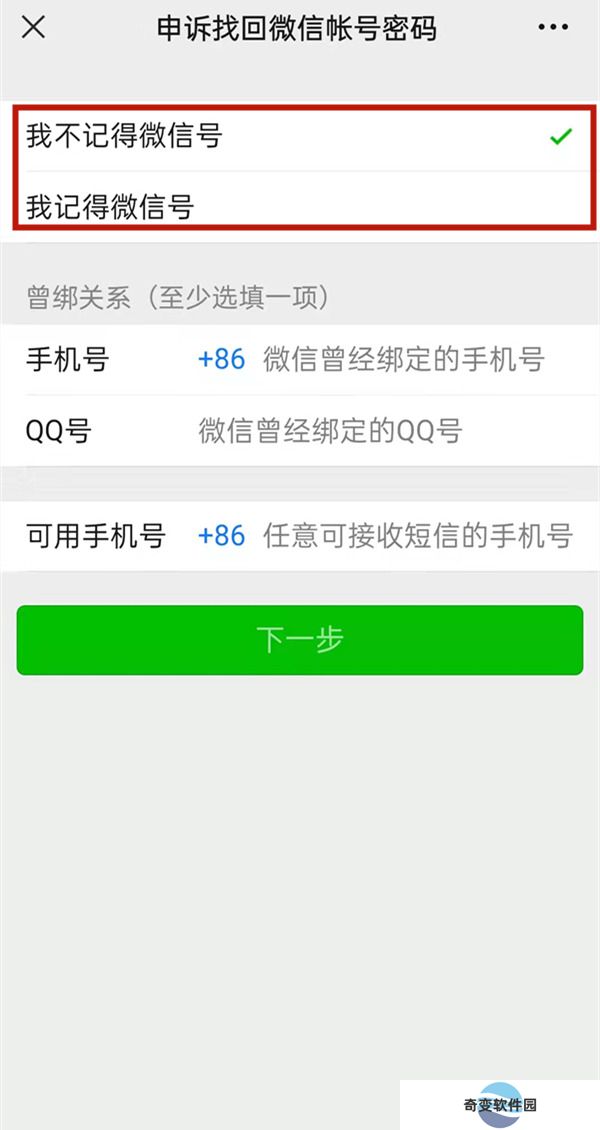Select 我不记得微信号 option
This screenshot has height=1130, width=600.
pyautogui.click(x=298, y=137)
